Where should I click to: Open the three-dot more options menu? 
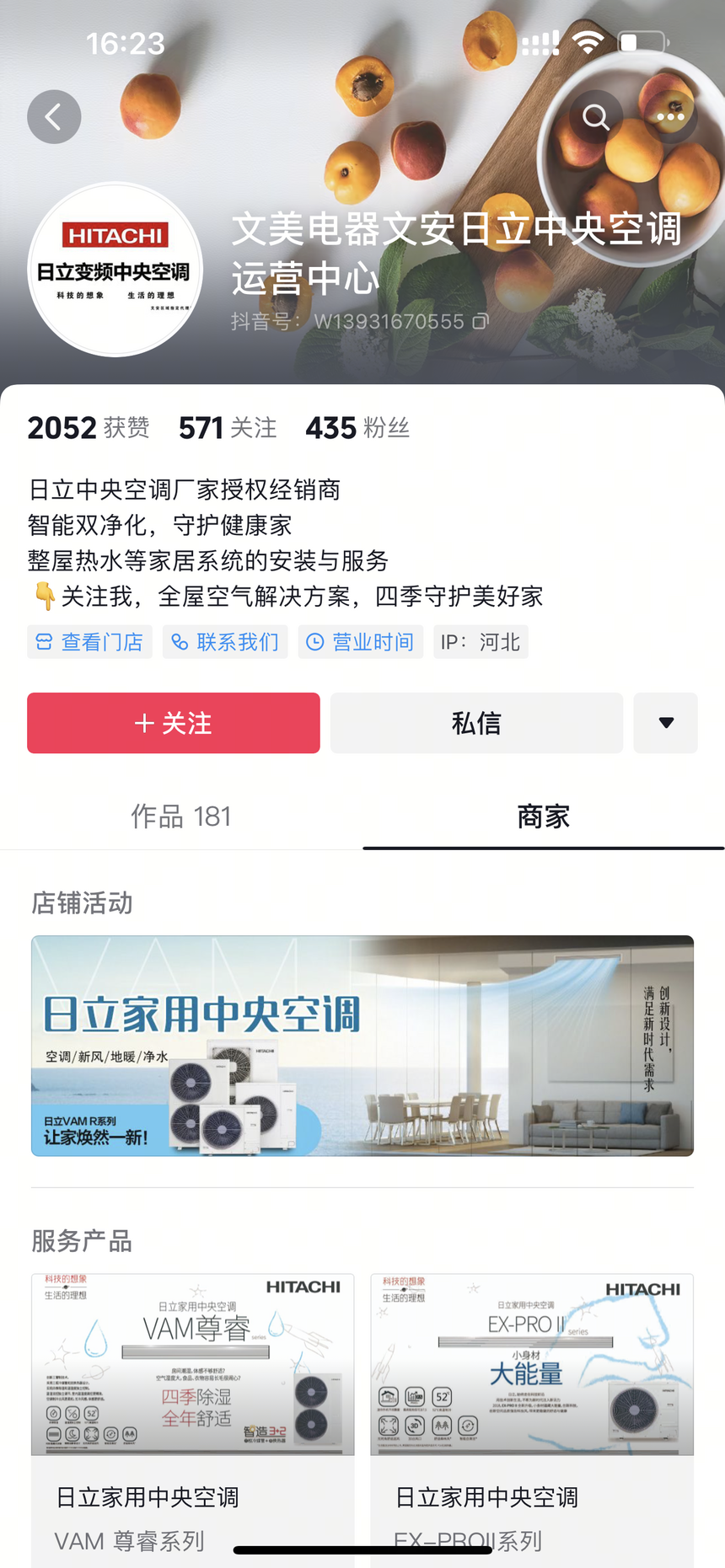(x=670, y=117)
